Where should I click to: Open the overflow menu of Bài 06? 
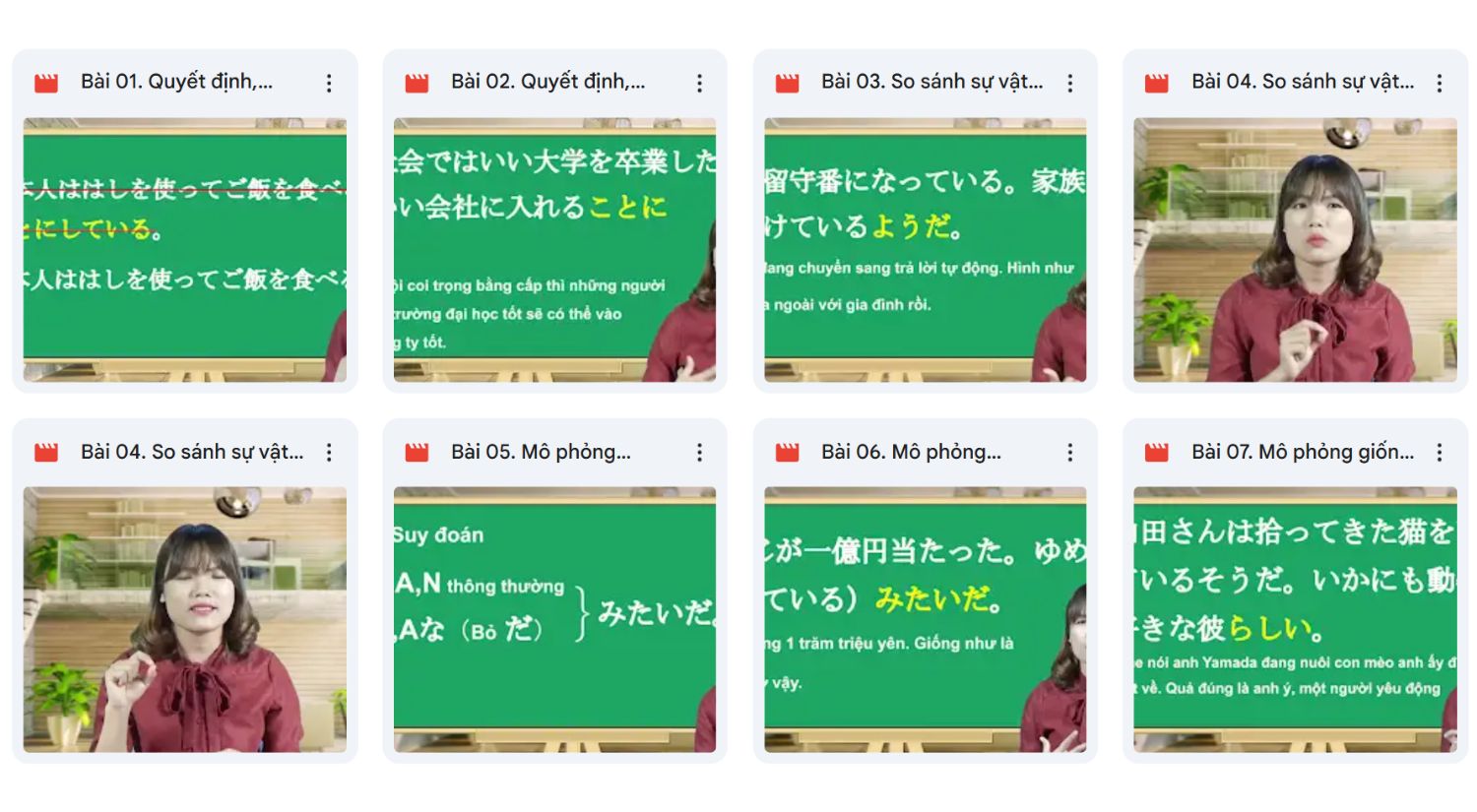point(1069,453)
